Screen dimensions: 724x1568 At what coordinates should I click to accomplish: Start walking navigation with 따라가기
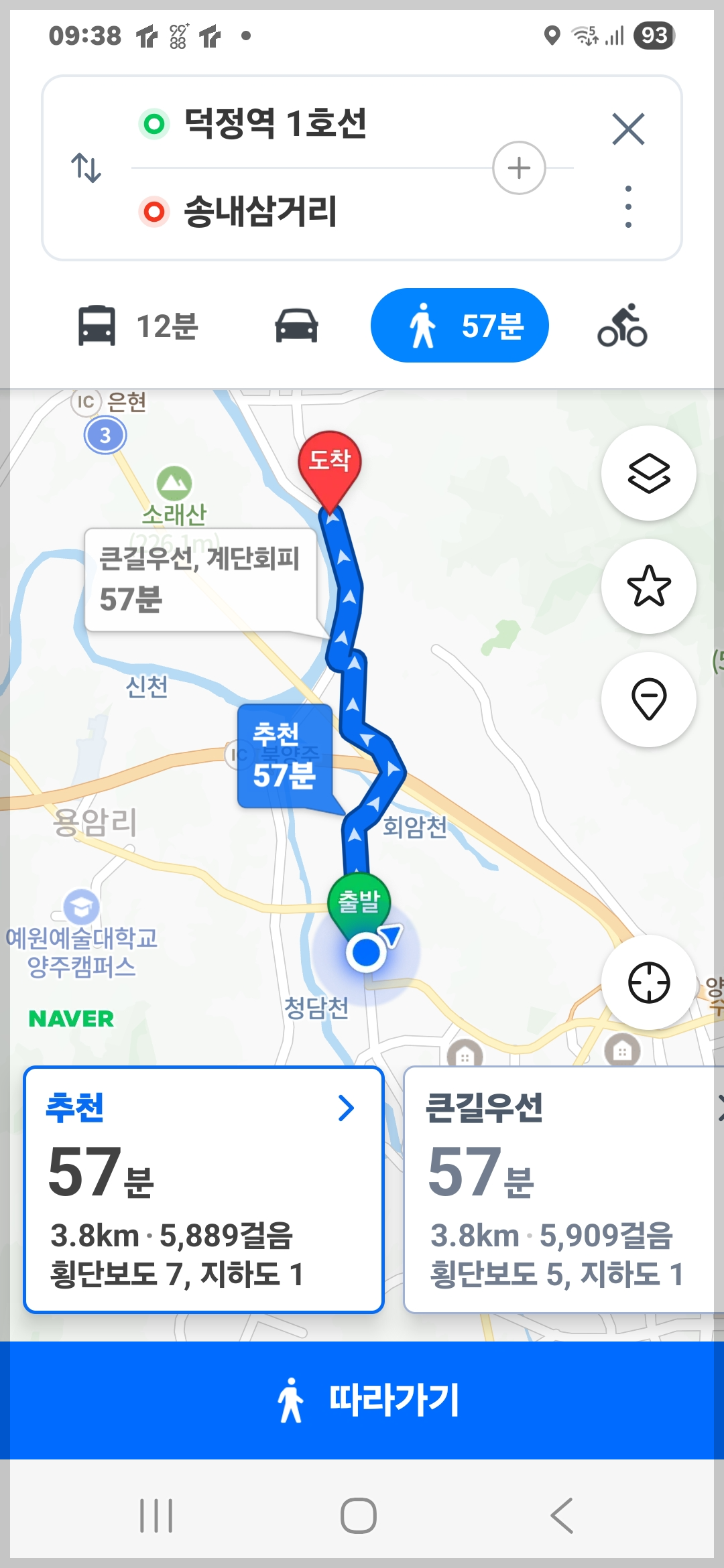(362, 1400)
